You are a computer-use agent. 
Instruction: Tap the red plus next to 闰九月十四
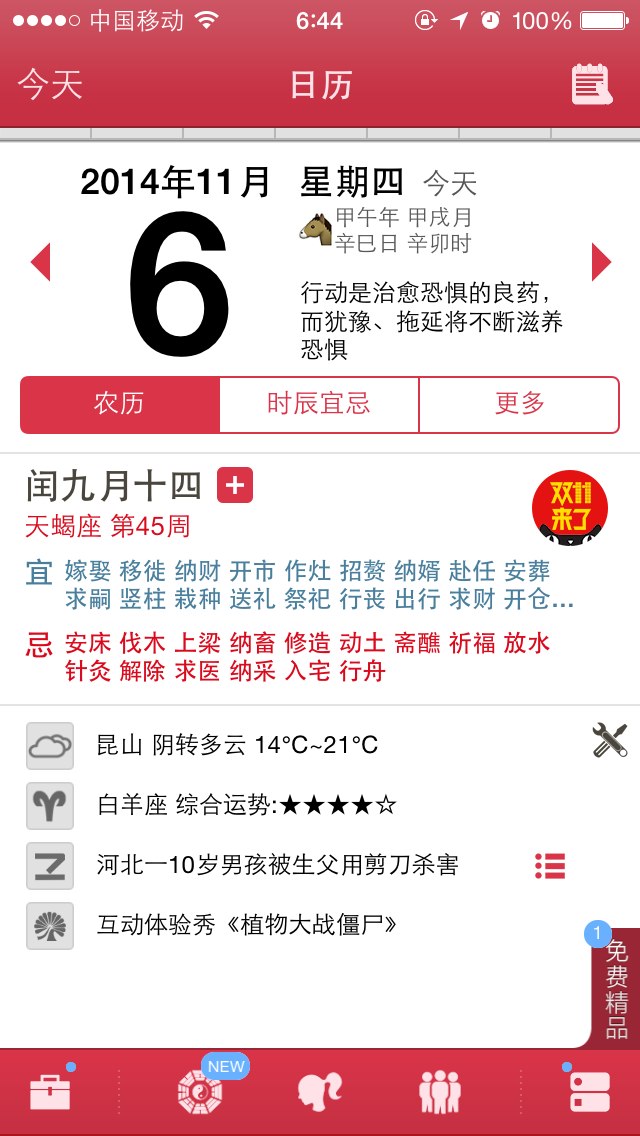click(235, 485)
